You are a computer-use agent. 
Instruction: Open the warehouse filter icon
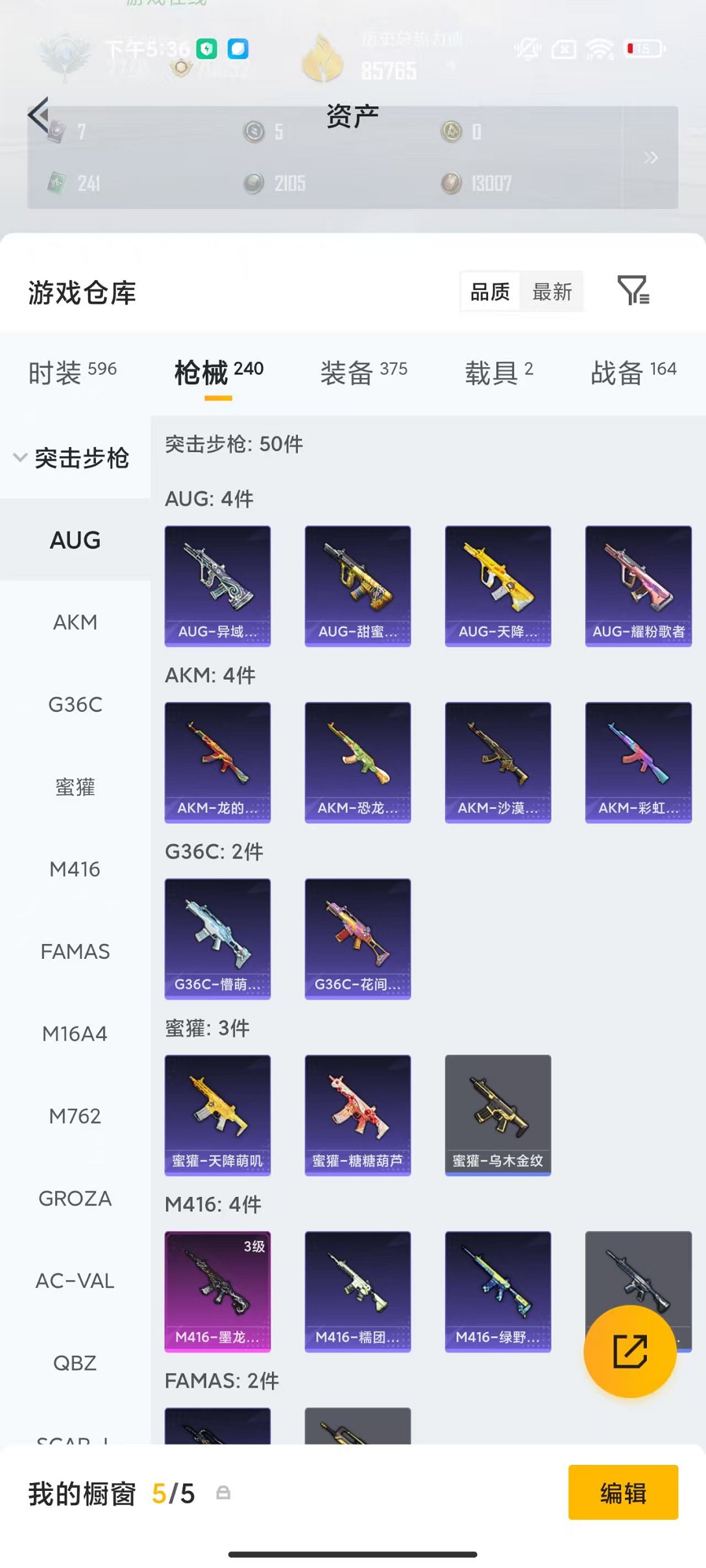633,291
